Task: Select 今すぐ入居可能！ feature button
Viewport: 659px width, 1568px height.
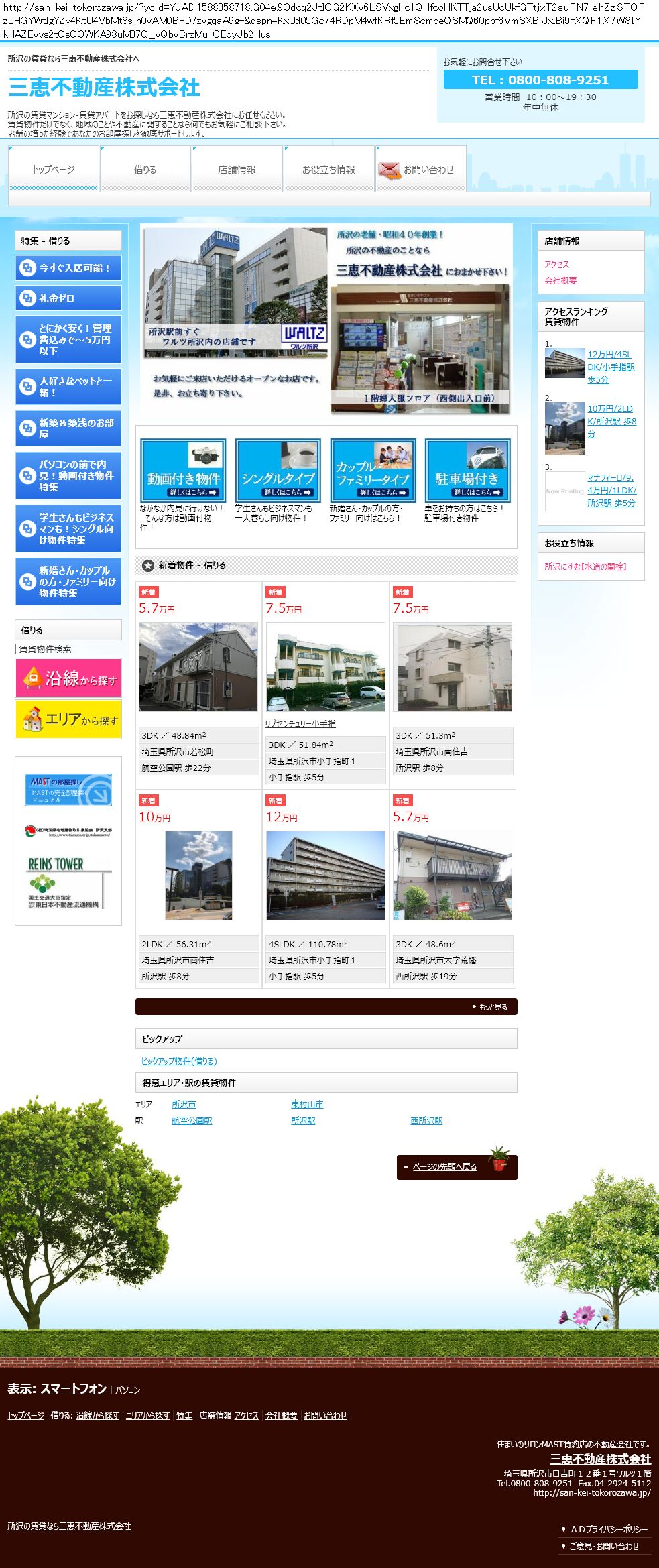Action: pos(68,268)
